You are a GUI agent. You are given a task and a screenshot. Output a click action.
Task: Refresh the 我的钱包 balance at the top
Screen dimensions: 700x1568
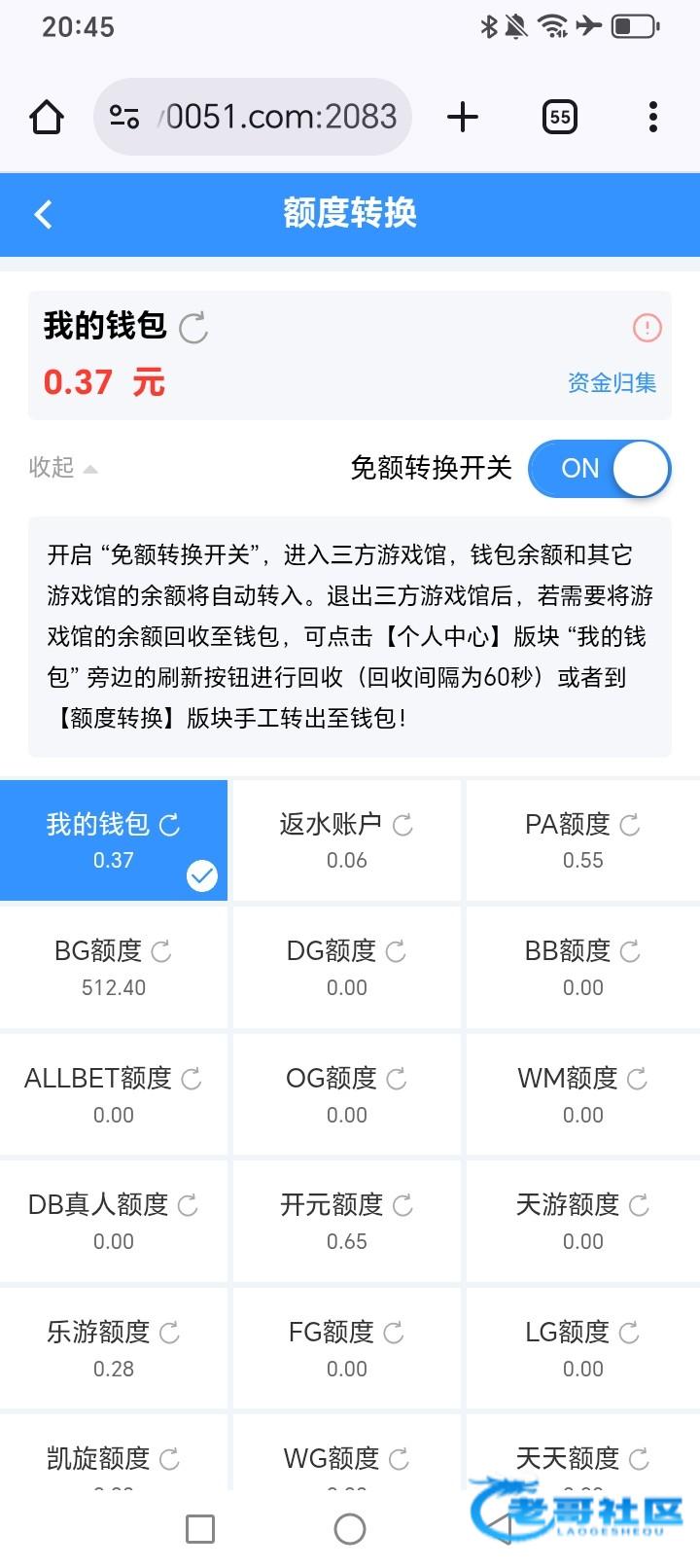pos(193,328)
